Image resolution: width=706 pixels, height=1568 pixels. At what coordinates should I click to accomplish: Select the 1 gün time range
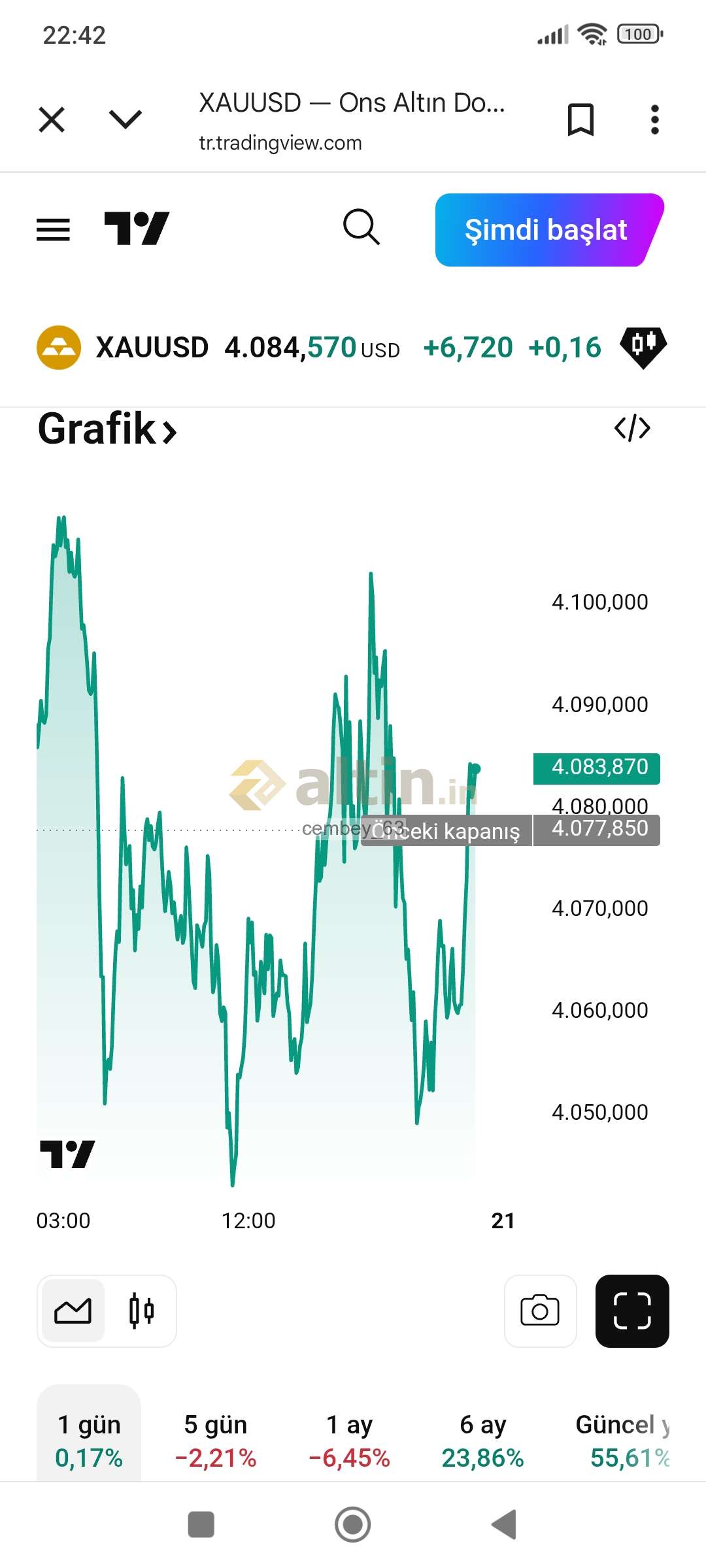pos(89,1440)
